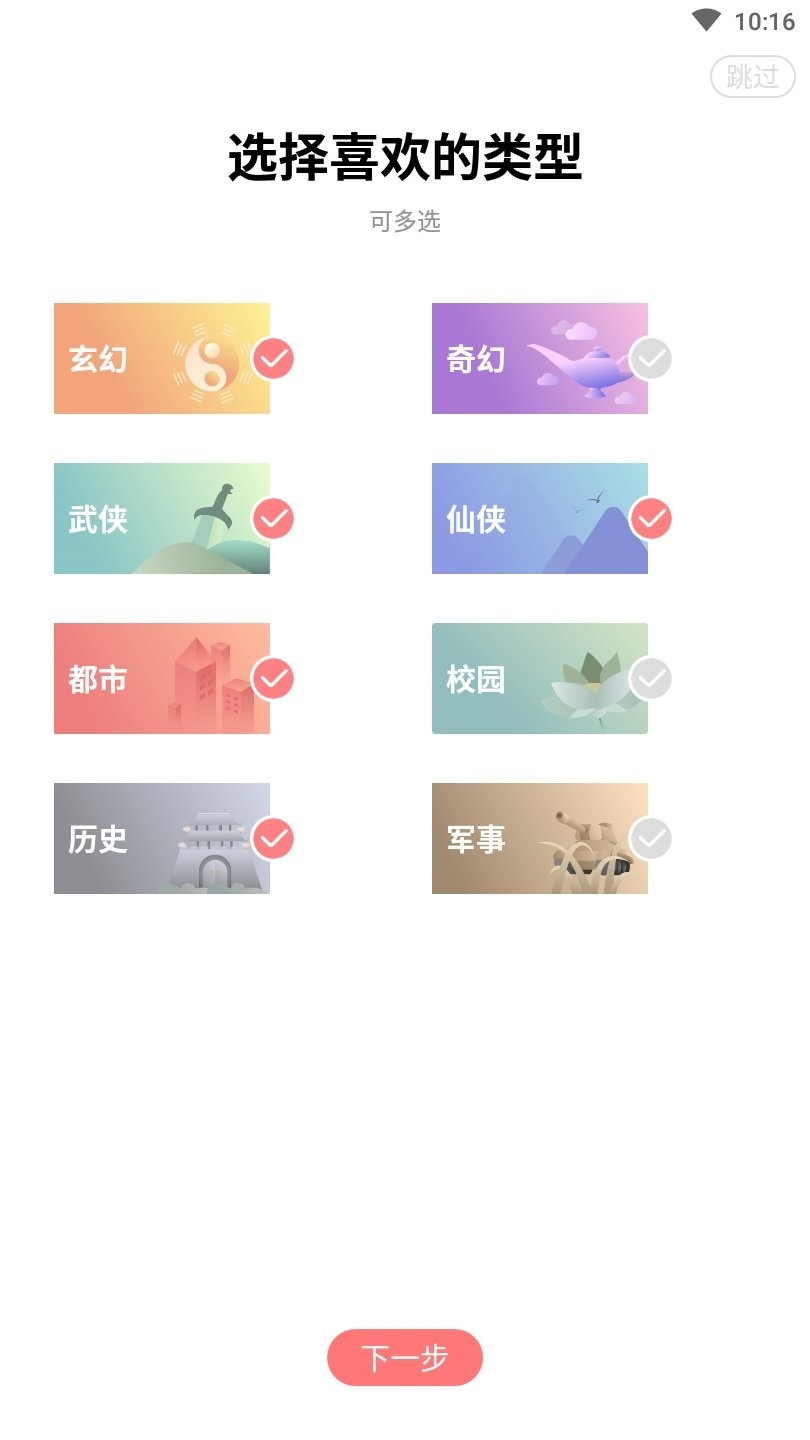Remove 都市 from selected genres
Viewport: 810px width, 1440px height.
pos(162,678)
